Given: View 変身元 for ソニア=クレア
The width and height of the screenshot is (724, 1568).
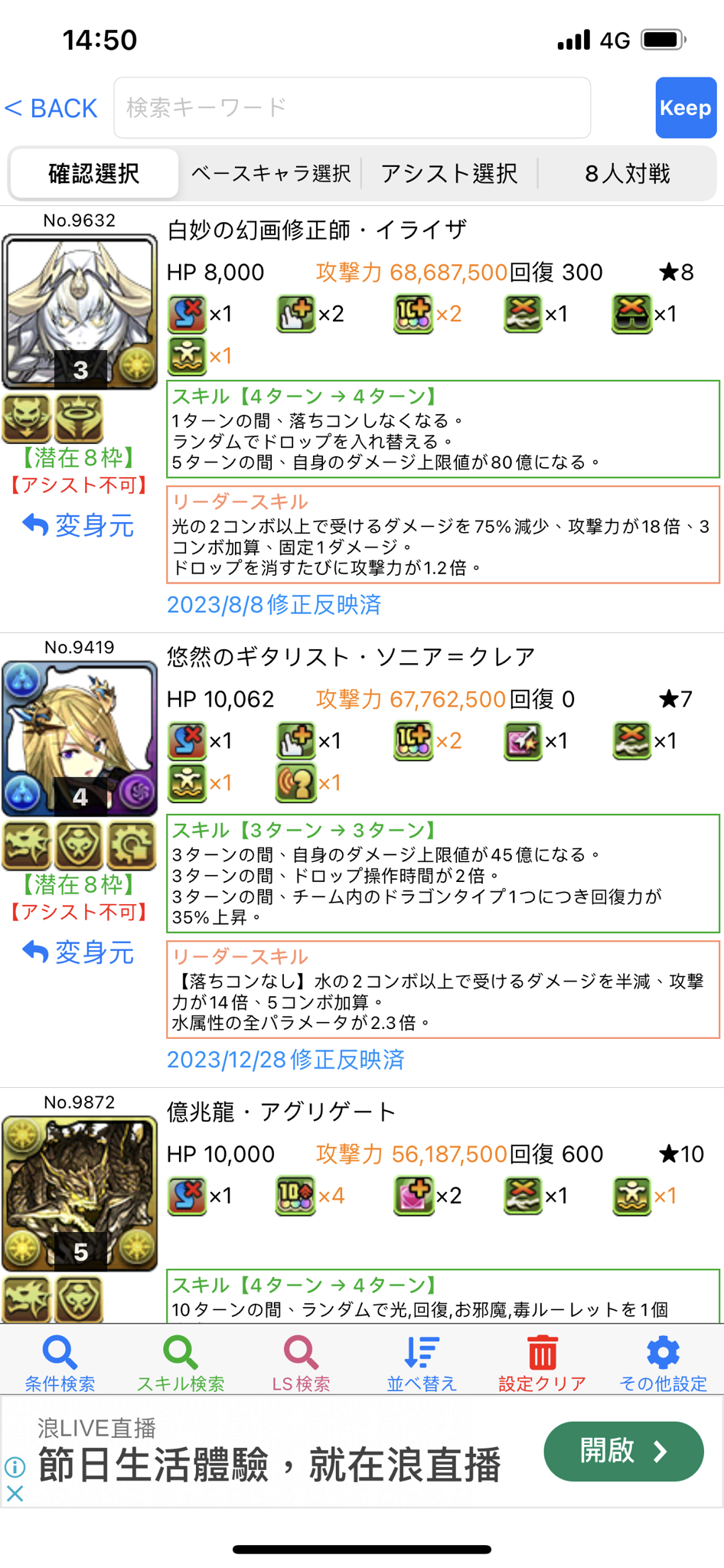Looking at the screenshot, I should 79,953.
